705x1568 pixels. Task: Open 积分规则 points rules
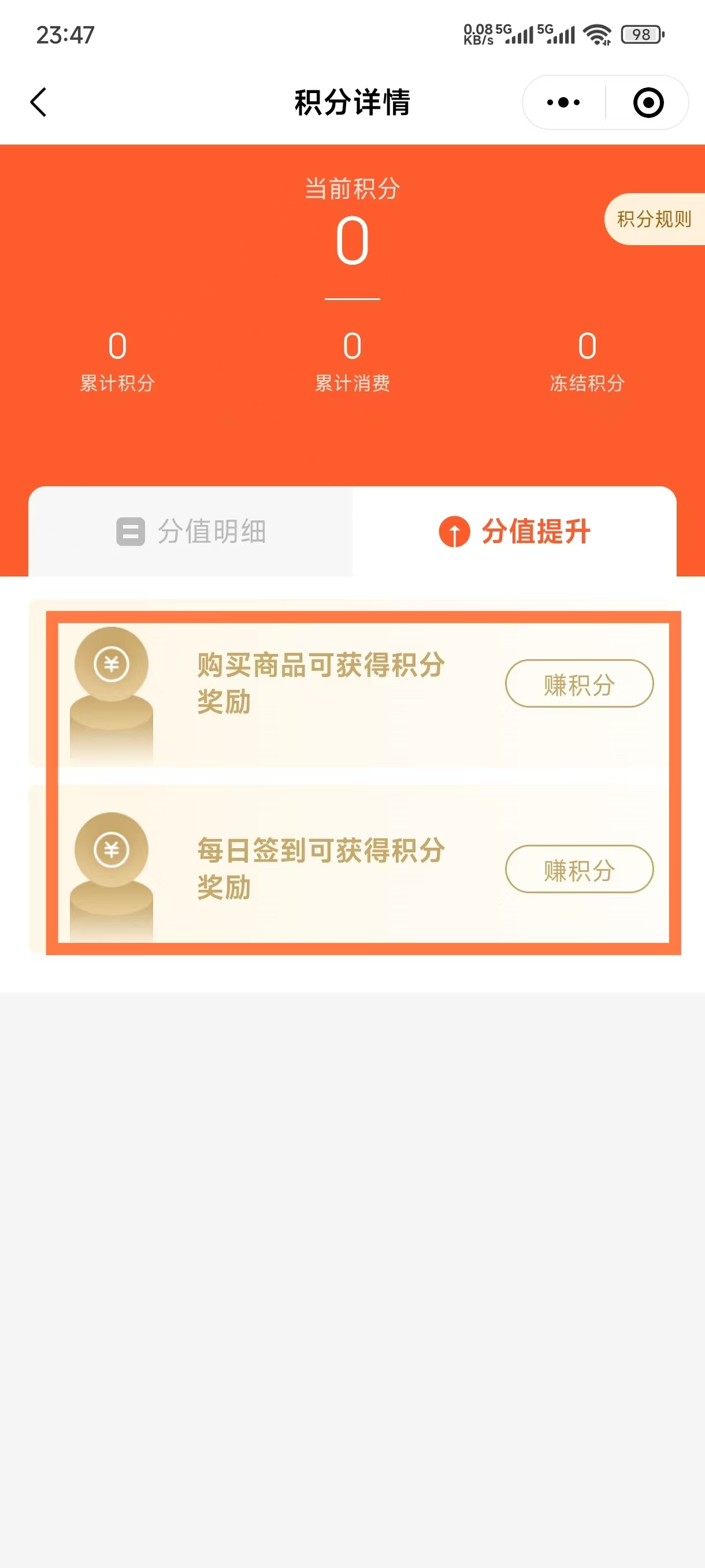pyautogui.click(x=654, y=219)
